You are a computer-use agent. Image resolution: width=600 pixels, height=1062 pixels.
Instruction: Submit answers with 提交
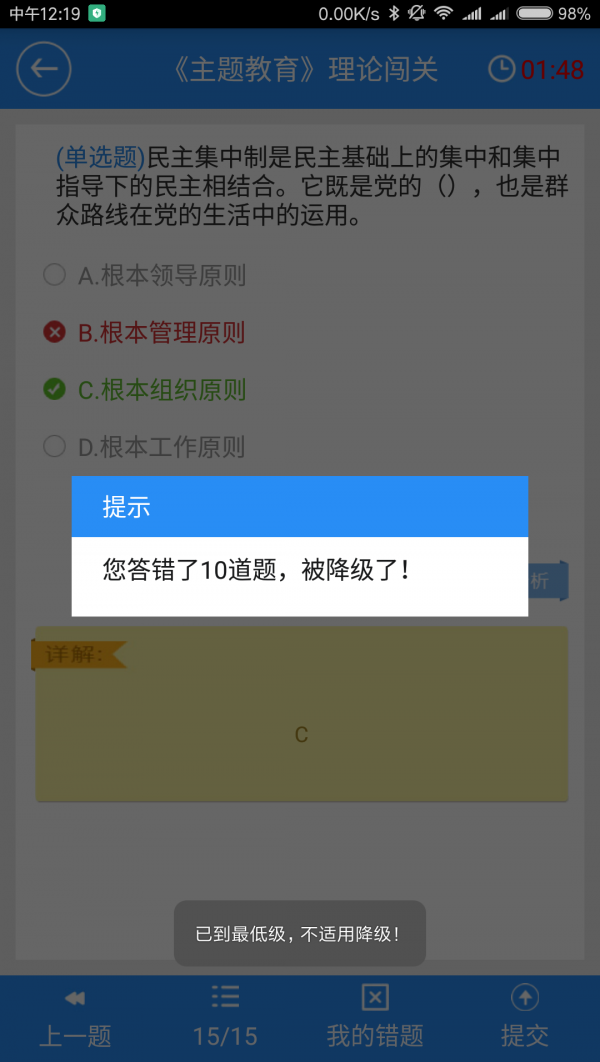click(525, 1018)
